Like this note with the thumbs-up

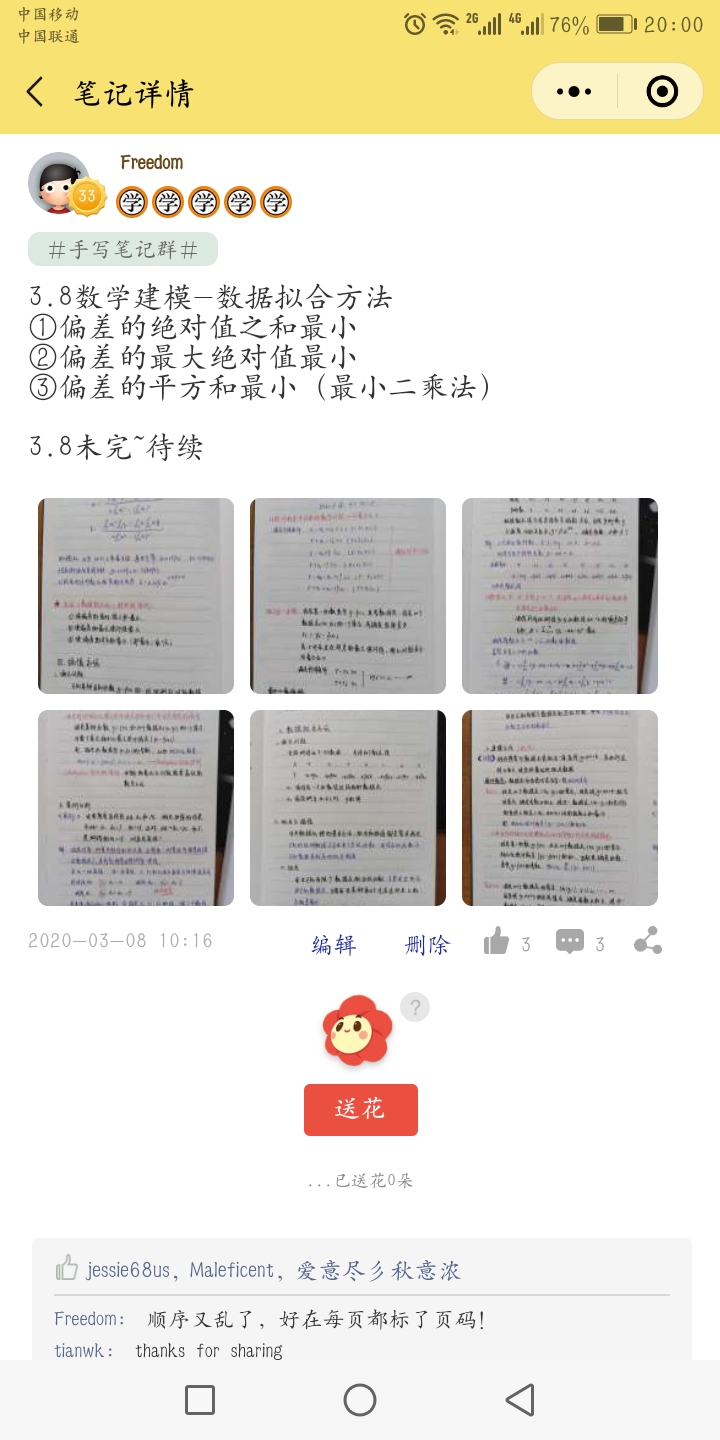coord(497,941)
